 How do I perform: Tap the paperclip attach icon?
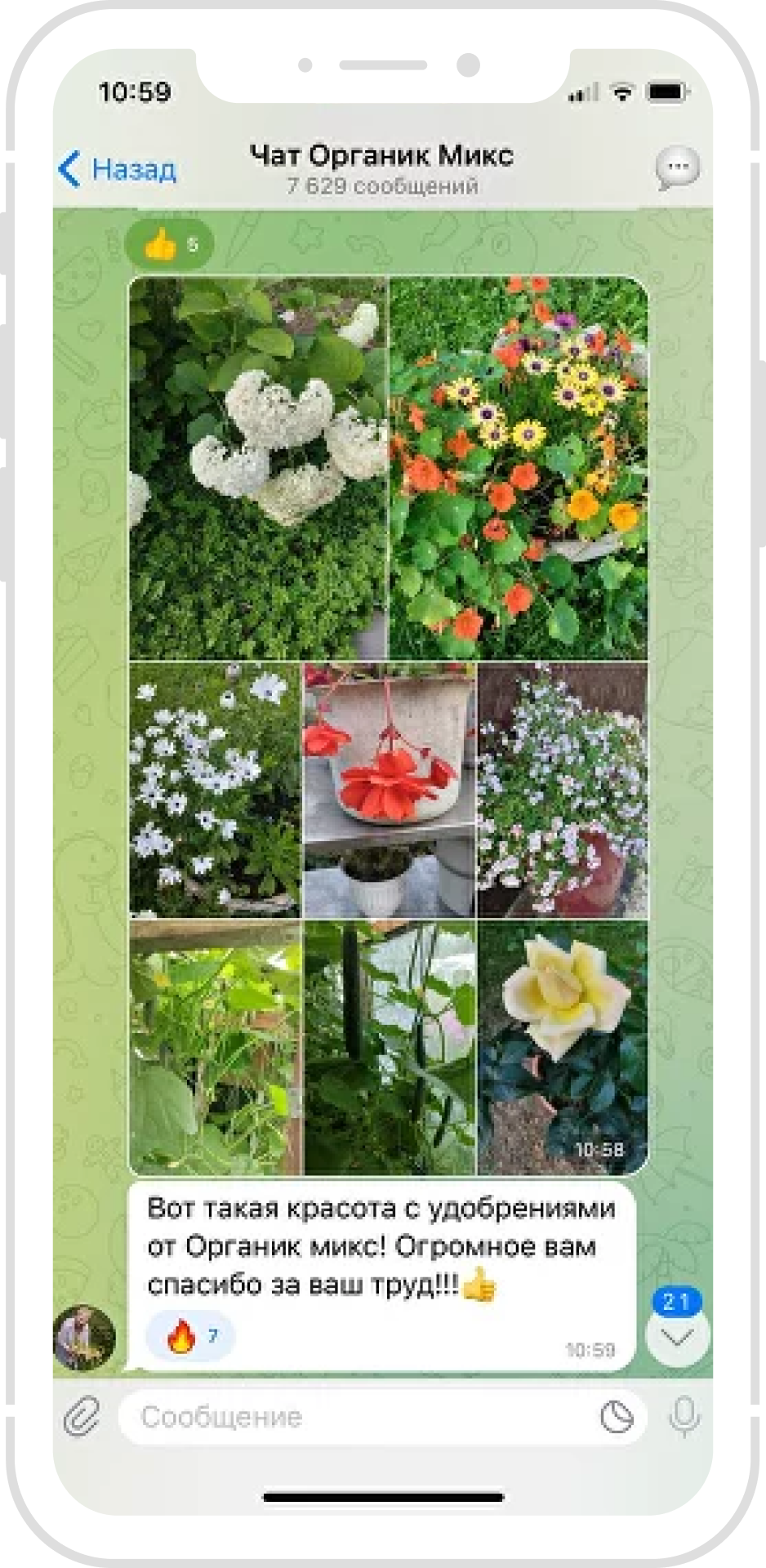click(x=82, y=1416)
